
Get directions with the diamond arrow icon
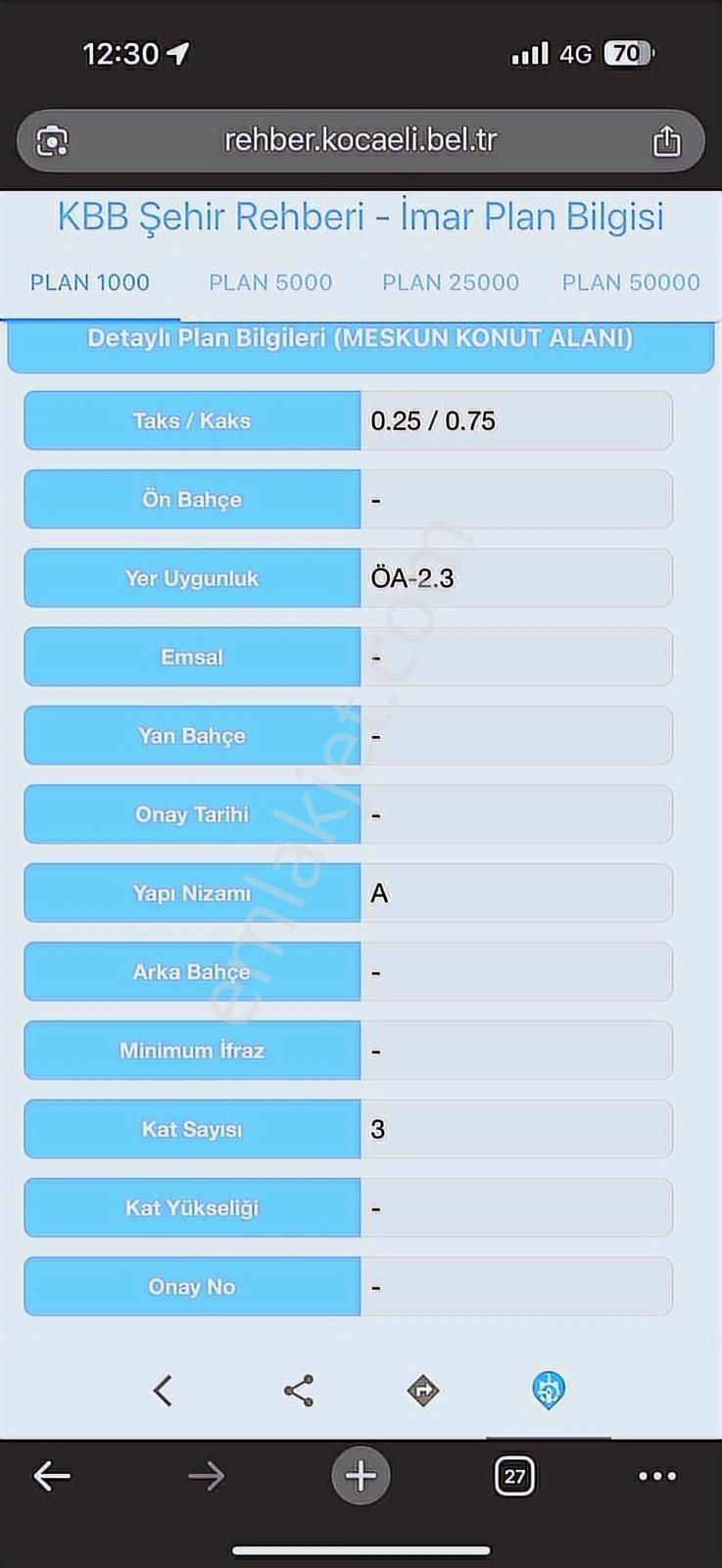(x=423, y=1390)
